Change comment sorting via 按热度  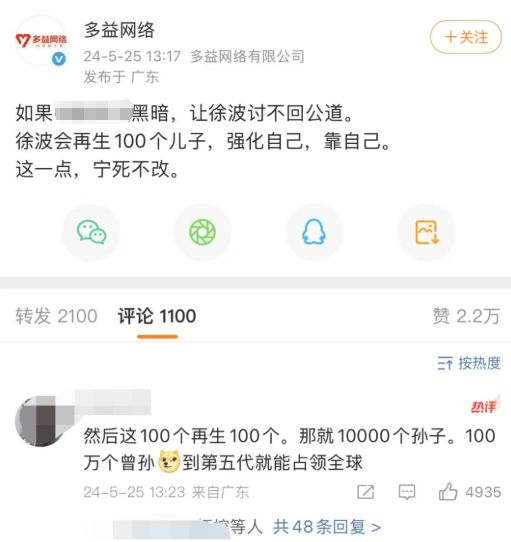click(469, 363)
